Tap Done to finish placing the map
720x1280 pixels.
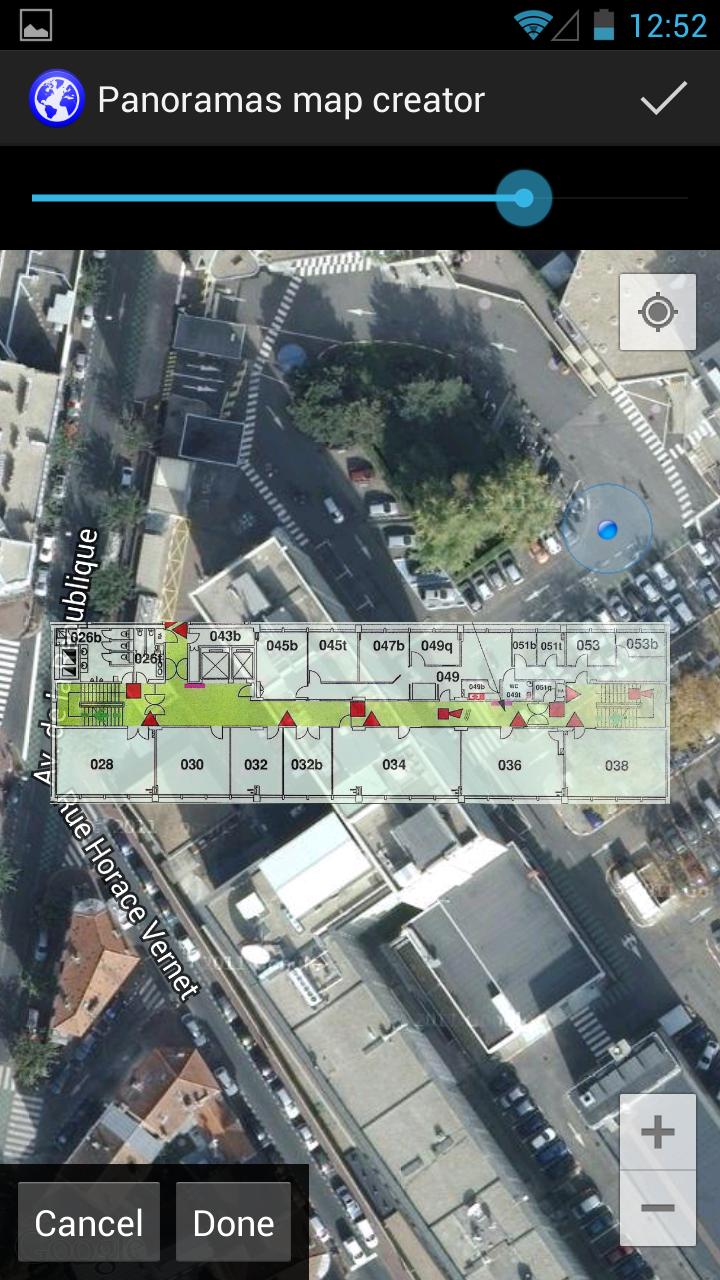233,1222
